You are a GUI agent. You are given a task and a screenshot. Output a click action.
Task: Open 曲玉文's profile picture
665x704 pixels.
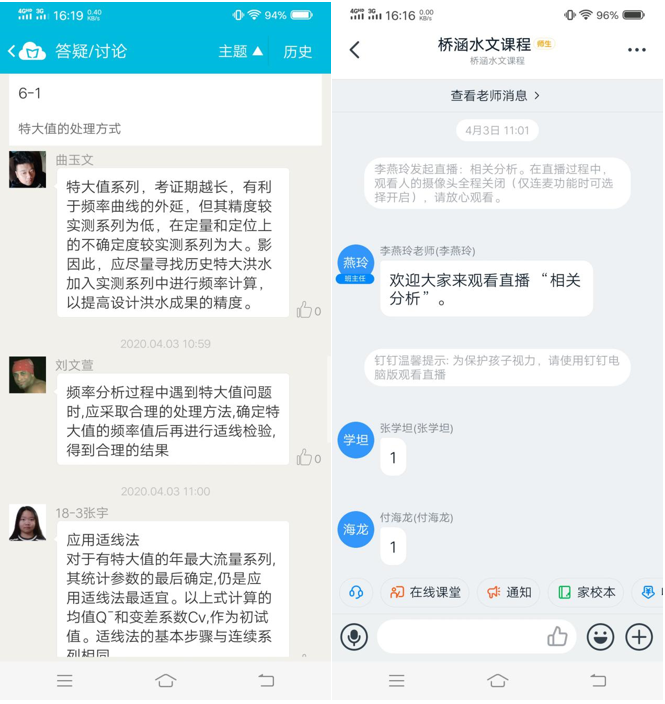pyautogui.click(x=28, y=170)
